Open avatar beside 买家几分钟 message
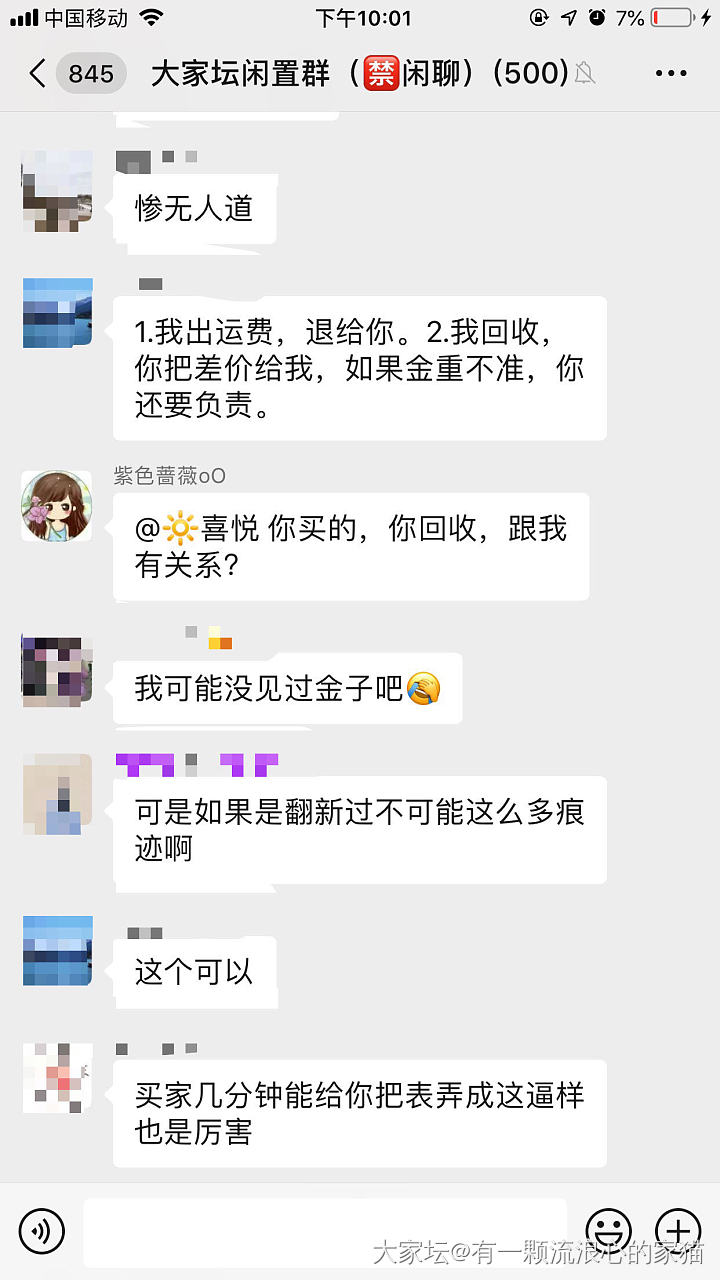Image resolution: width=720 pixels, height=1280 pixels. click(x=57, y=1078)
